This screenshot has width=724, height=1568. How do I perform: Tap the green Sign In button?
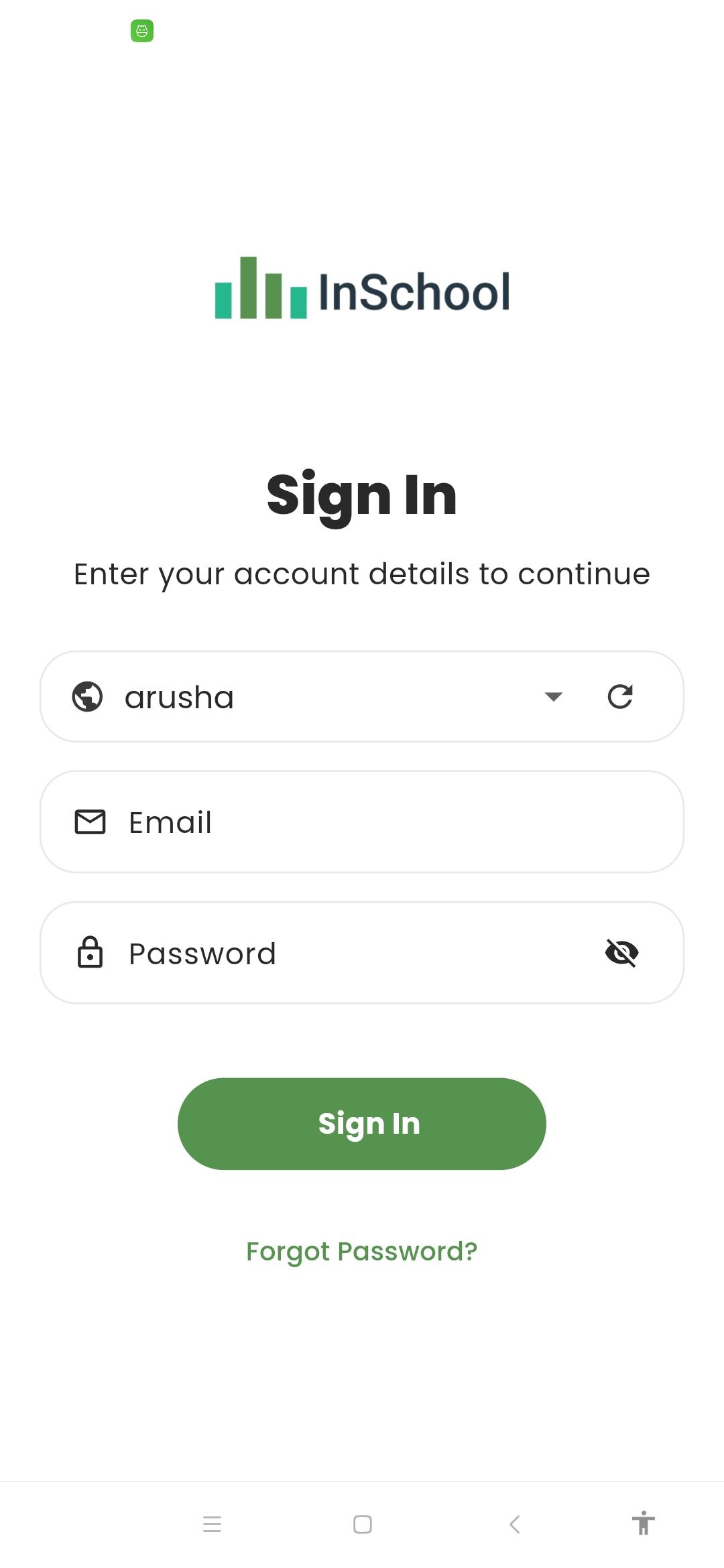[362, 1124]
